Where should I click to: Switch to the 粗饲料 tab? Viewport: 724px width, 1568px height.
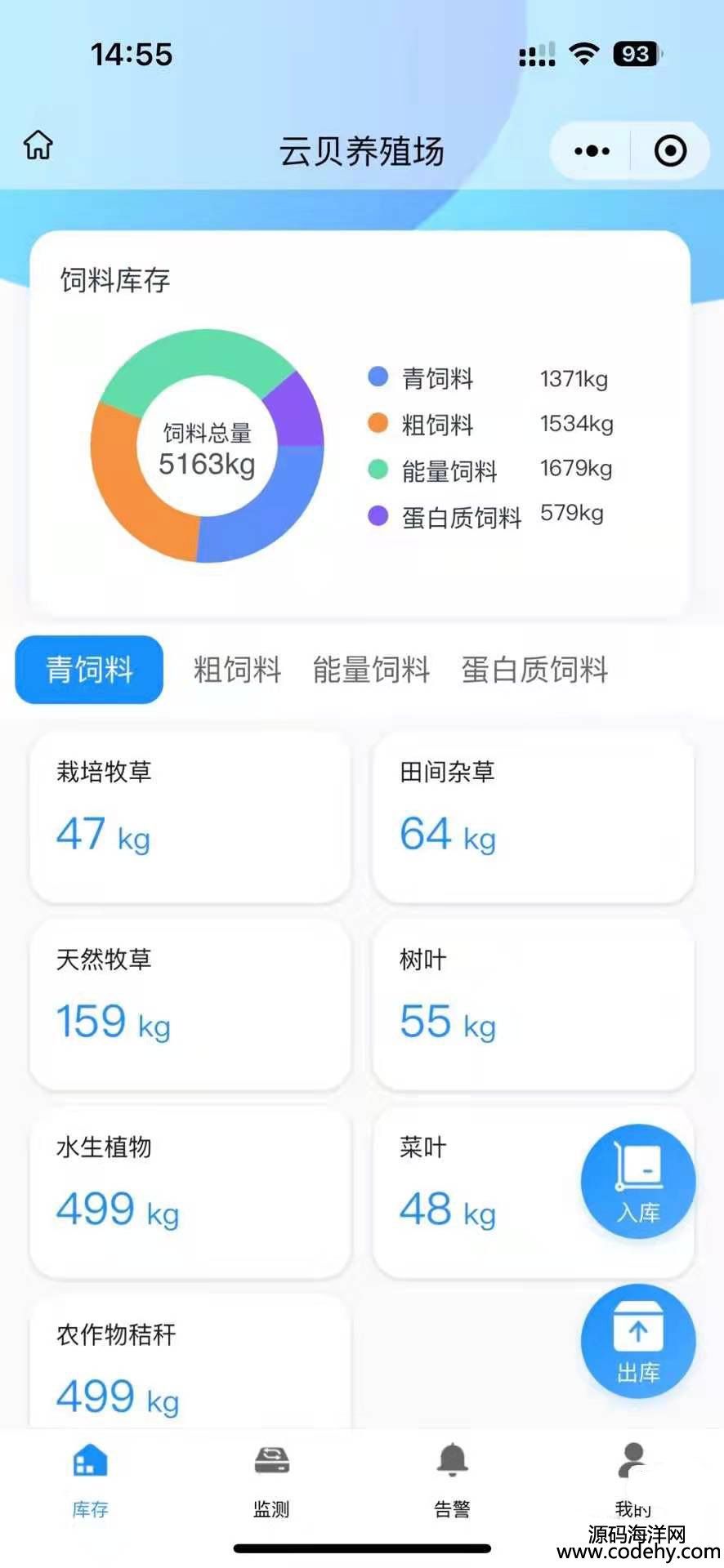click(237, 670)
